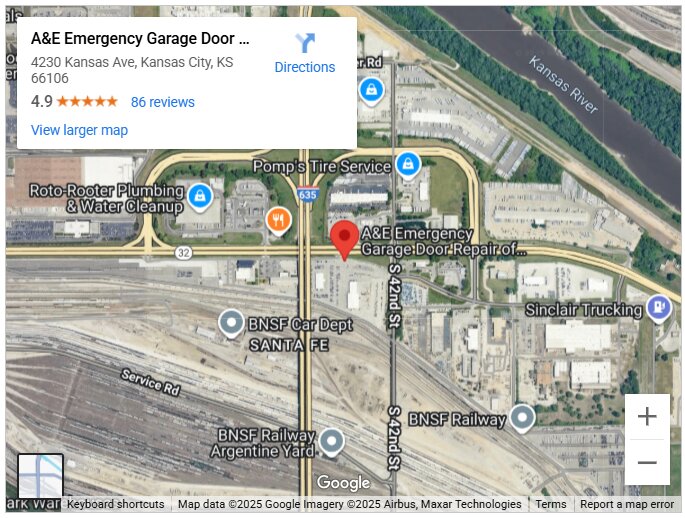The height and width of the screenshot is (518, 685).
Task: Zoom out on the map
Action: point(647,463)
